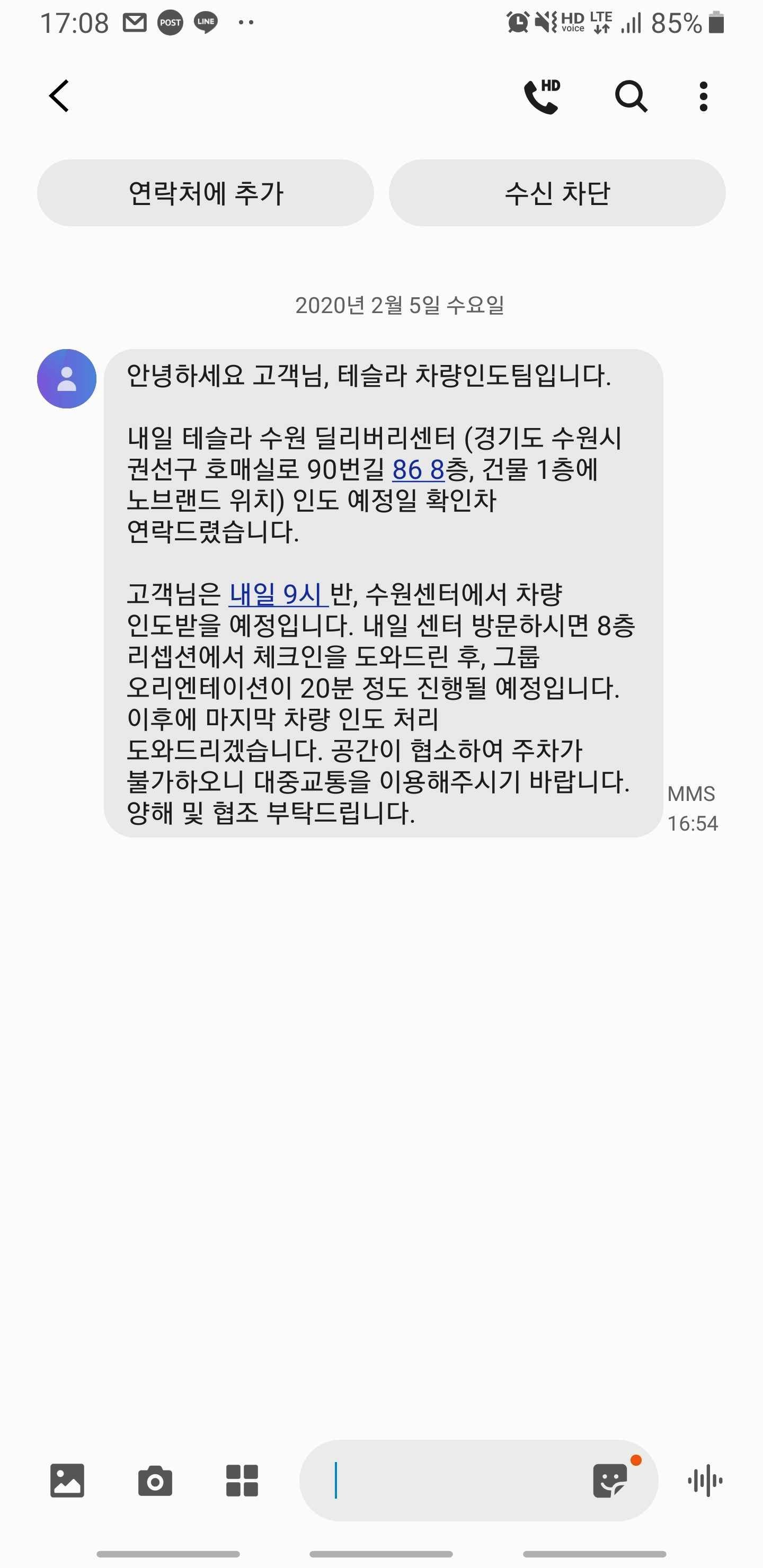The width and height of the screenshot is (763, 1568).
Task: Open the 86 8 address link
Action: pyautogui.click(x=419, y=470)
